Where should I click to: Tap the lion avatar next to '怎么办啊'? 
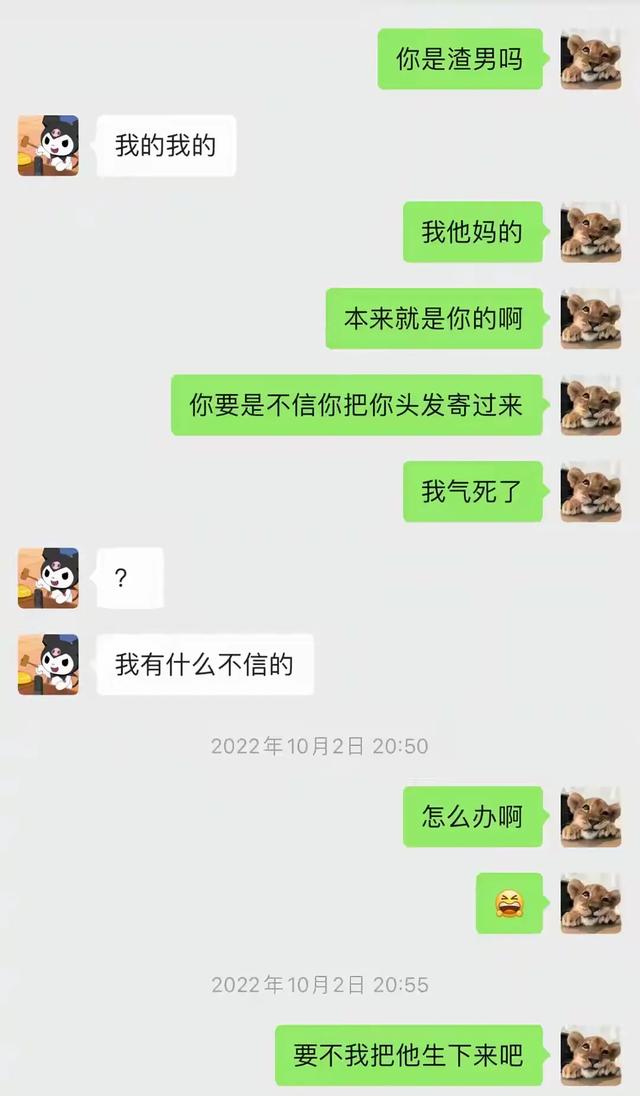(590, 817)
